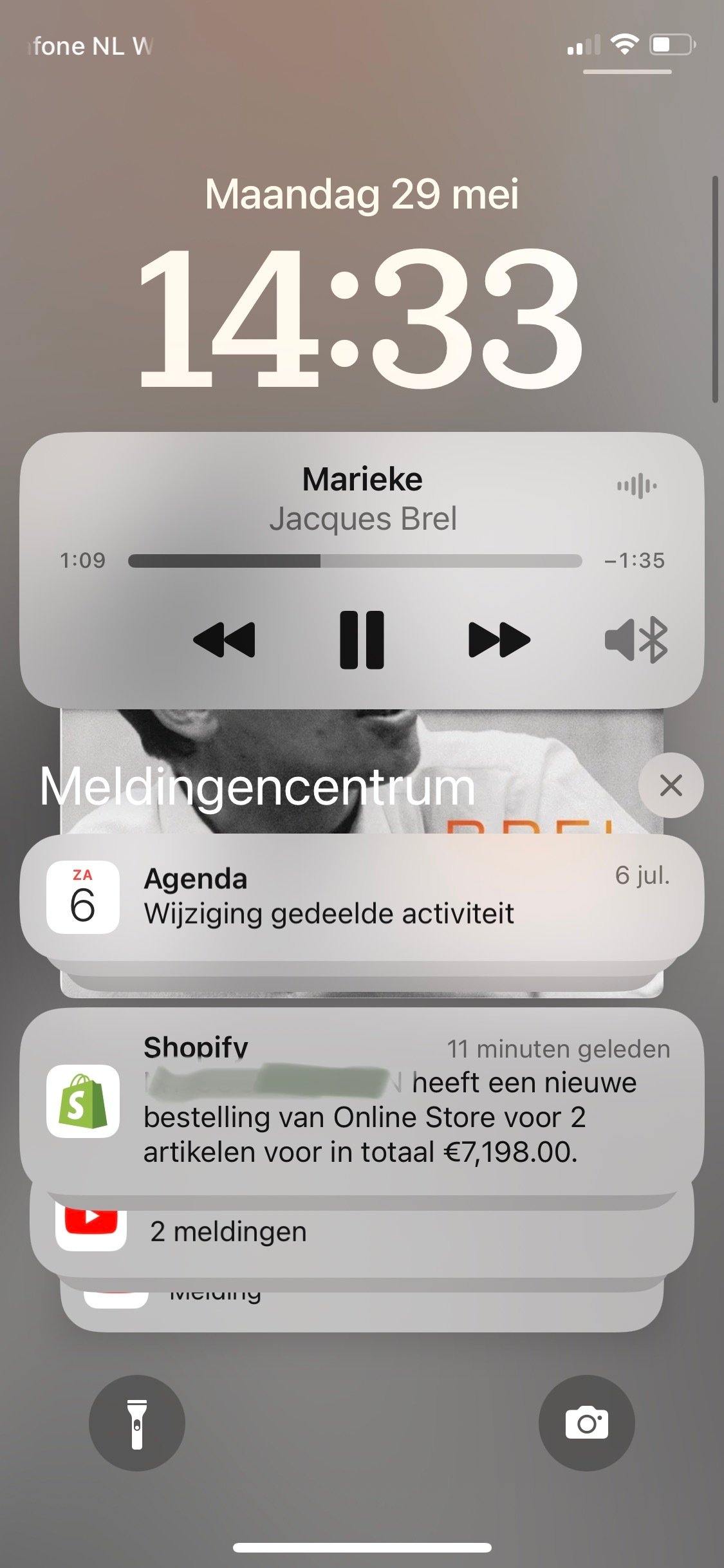Skip back to the previous track

pyautogui.click(x=224, y=640)
